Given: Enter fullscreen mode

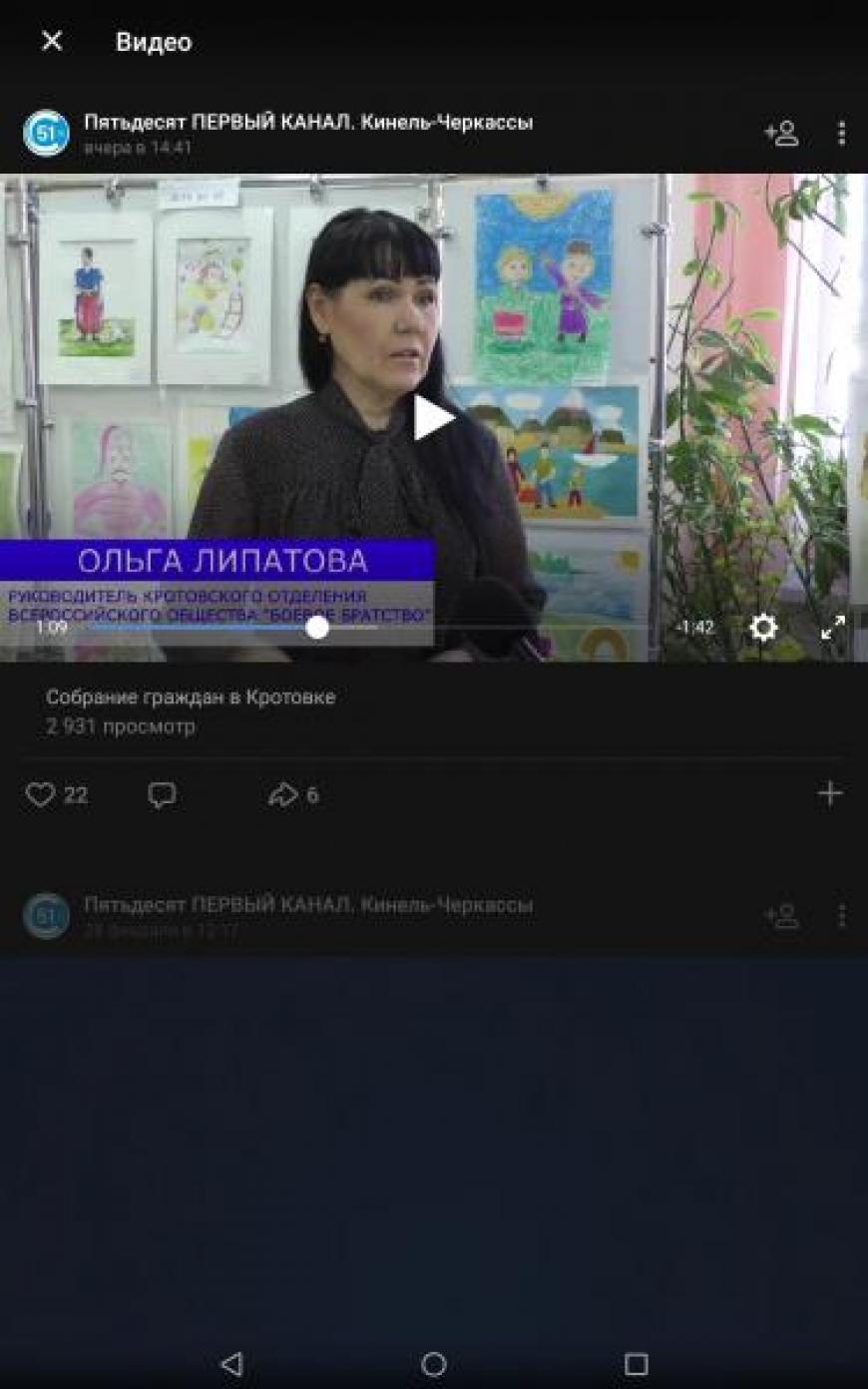Looking at the screenshot, I should pyautogui.click(x=832, y=628).
